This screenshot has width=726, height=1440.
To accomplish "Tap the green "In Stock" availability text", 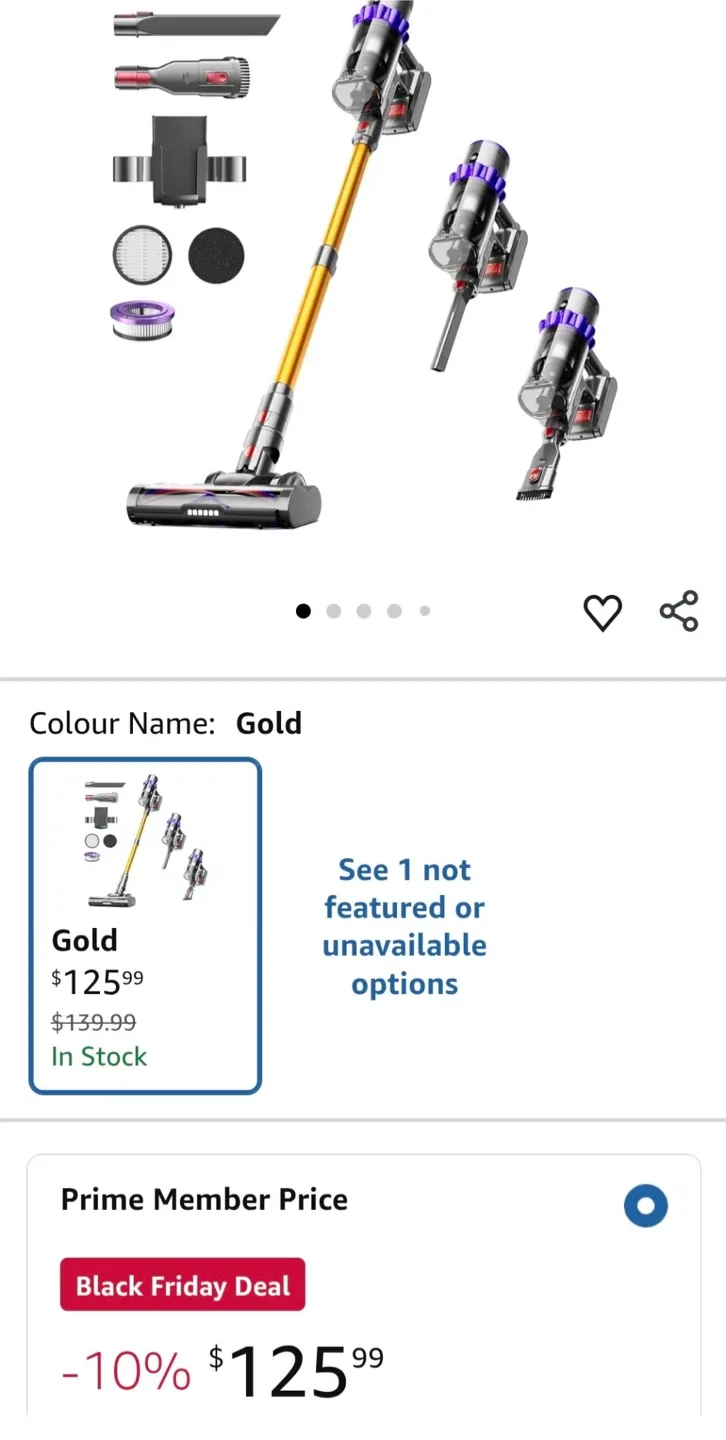I will [x=98, y=1057].
